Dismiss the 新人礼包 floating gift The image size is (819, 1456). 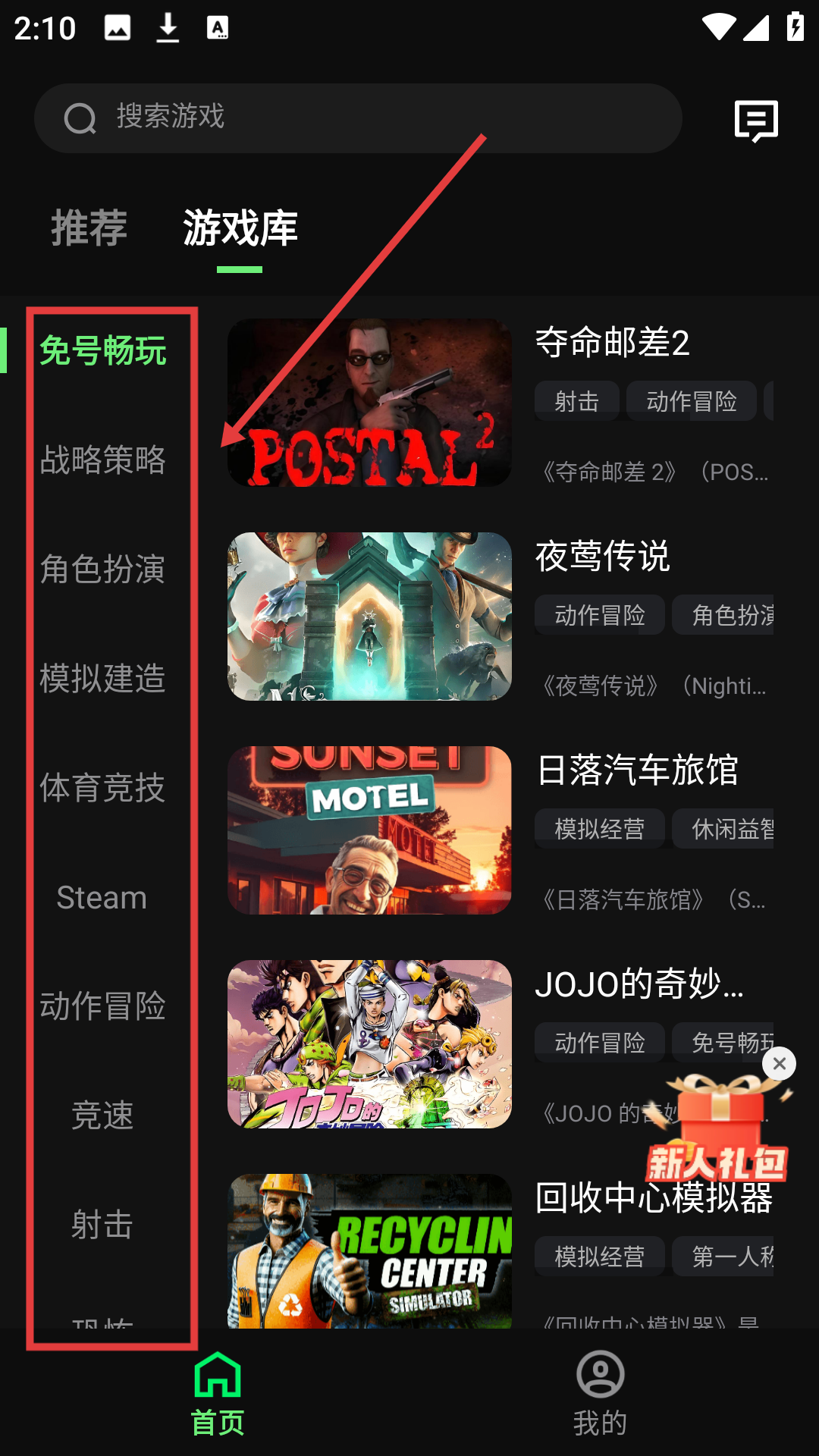(779, 1064)
